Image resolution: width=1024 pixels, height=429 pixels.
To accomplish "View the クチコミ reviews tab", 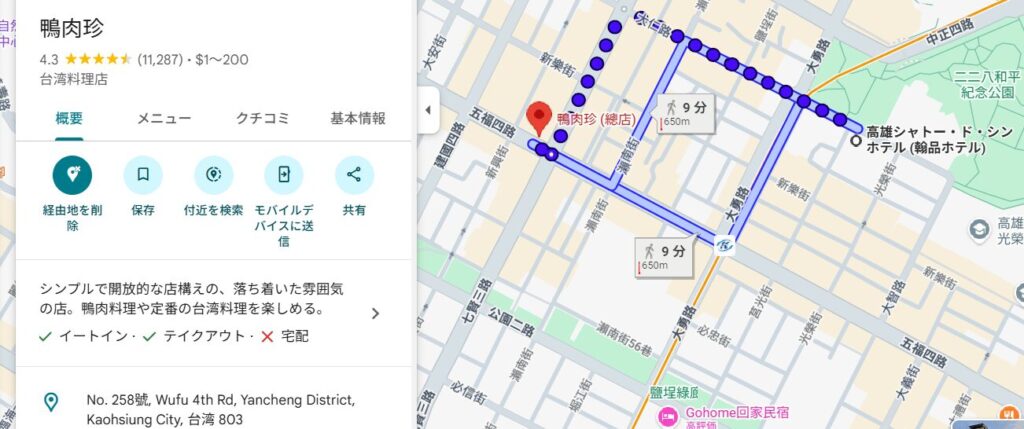I will (x=262, y=118).
